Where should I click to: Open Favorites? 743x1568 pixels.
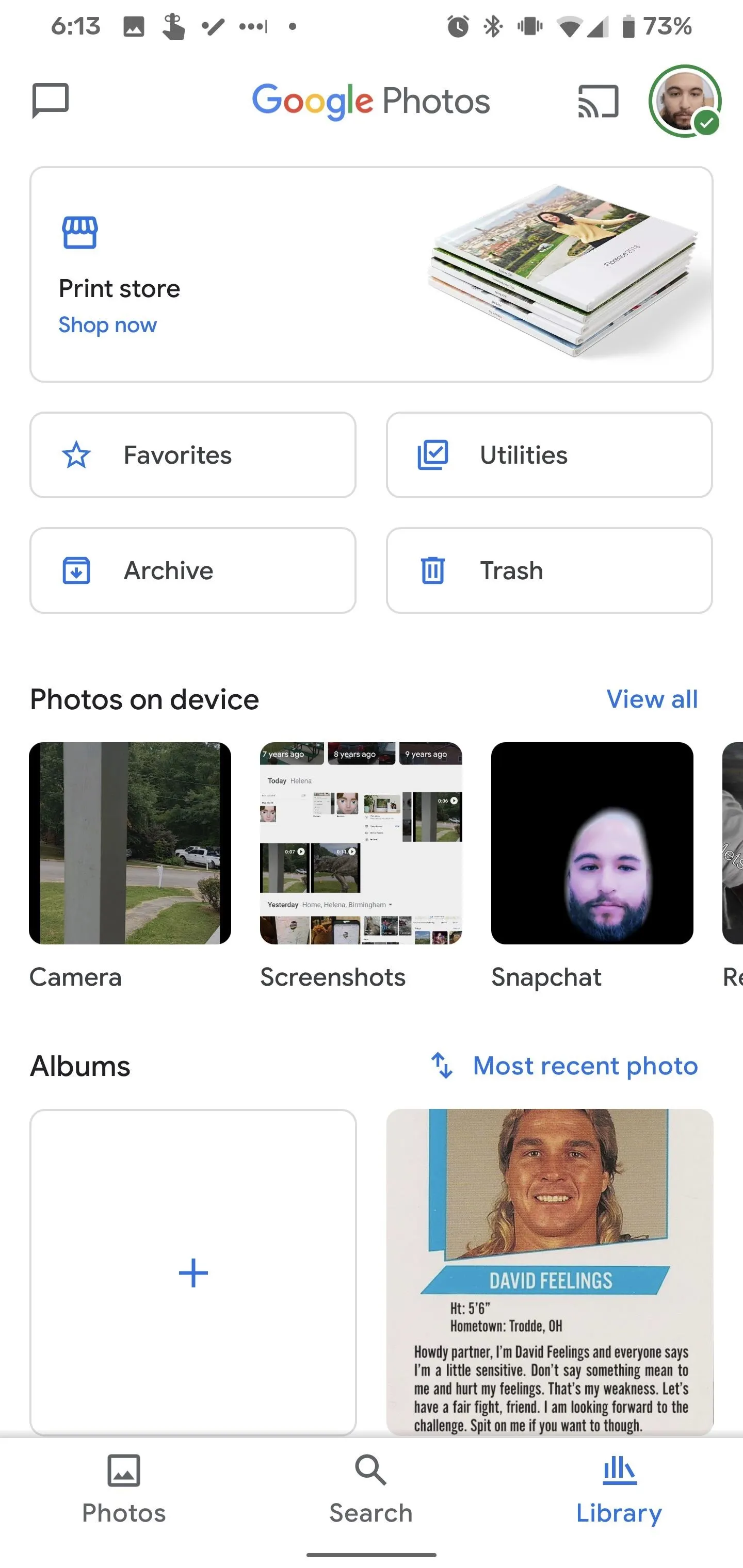coord(193,455)
